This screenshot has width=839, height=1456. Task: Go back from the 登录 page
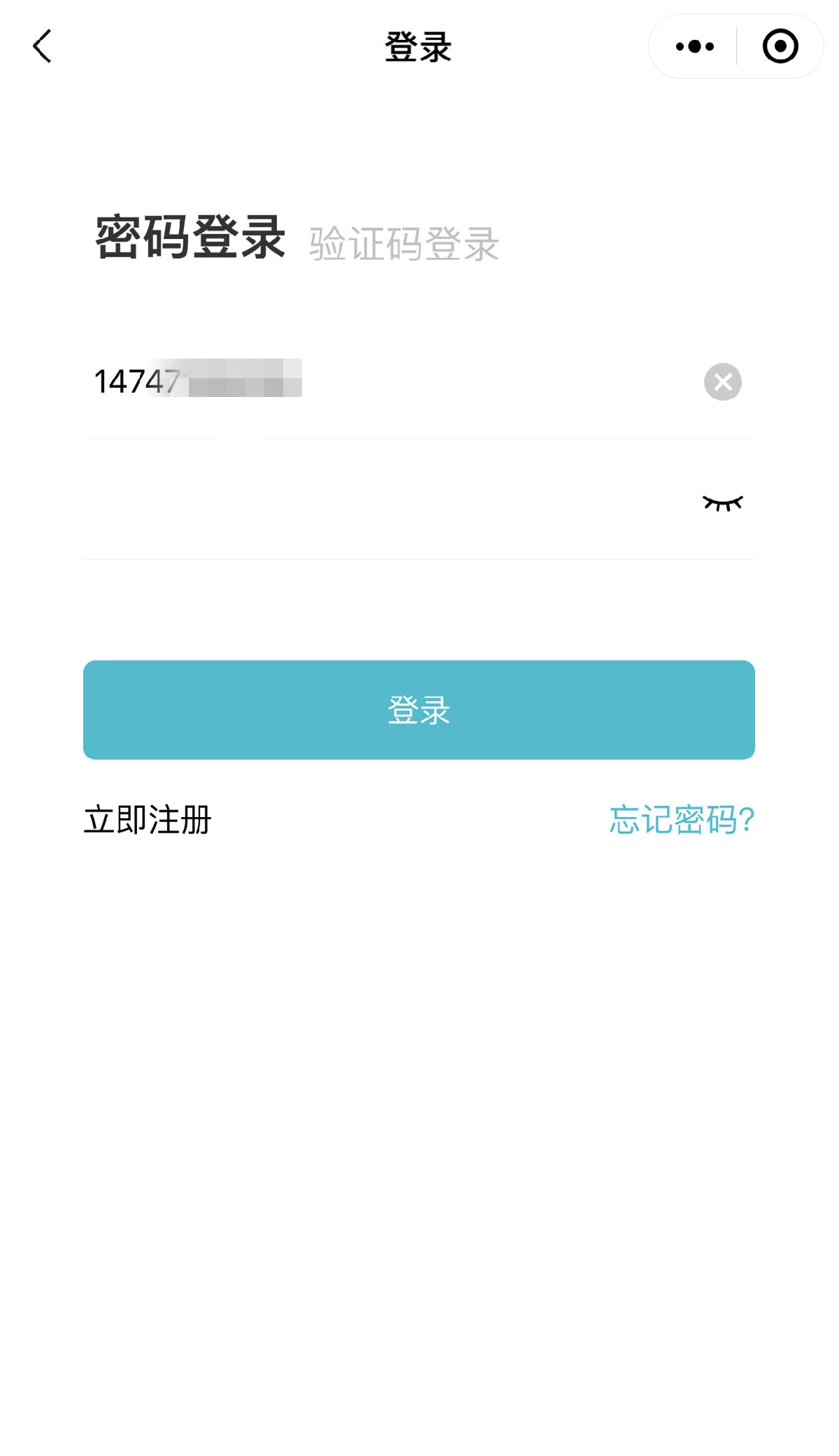pos(43,47)
